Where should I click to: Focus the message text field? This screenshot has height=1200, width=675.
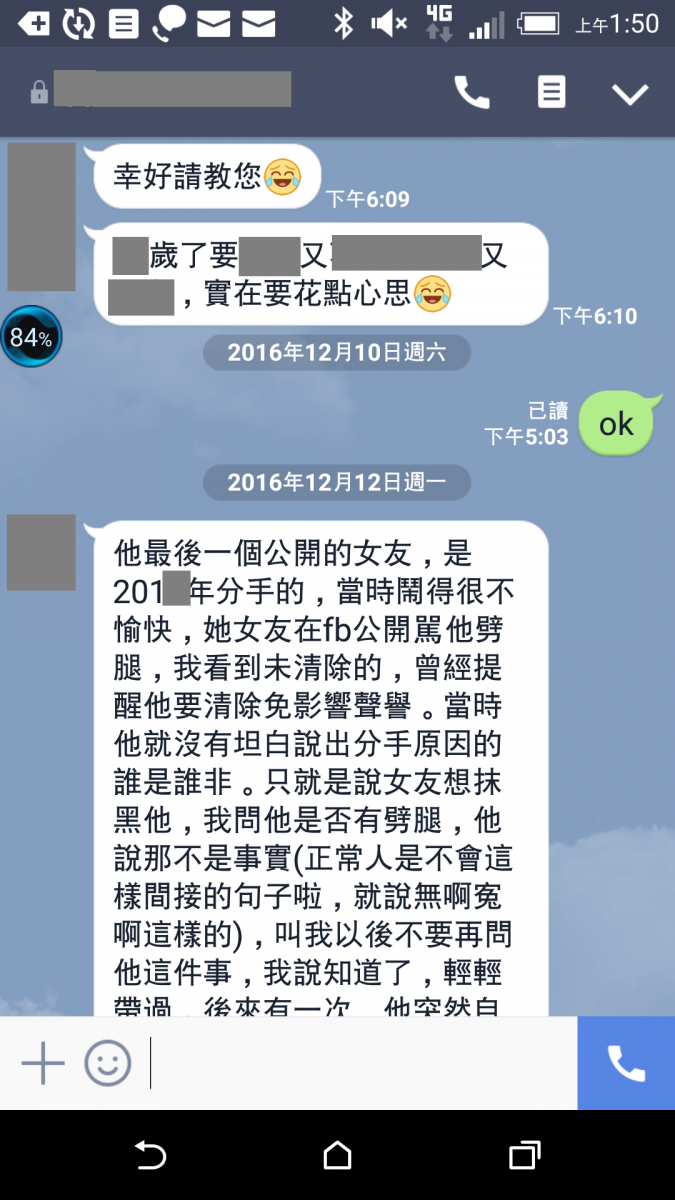[360, 1062]
